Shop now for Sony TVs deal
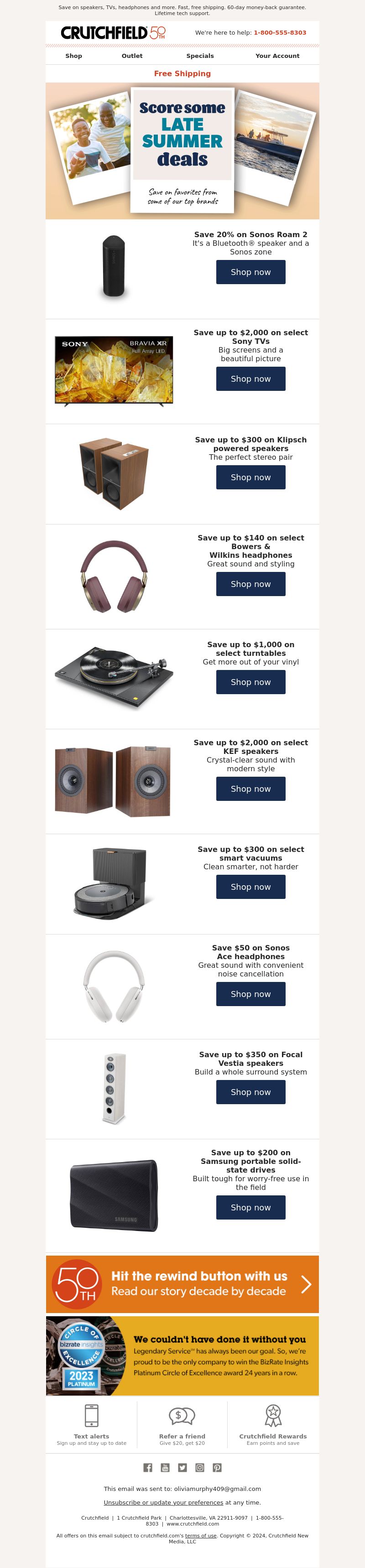The height and width of the screenshot is (1568, 365). [x=250, y=379]
